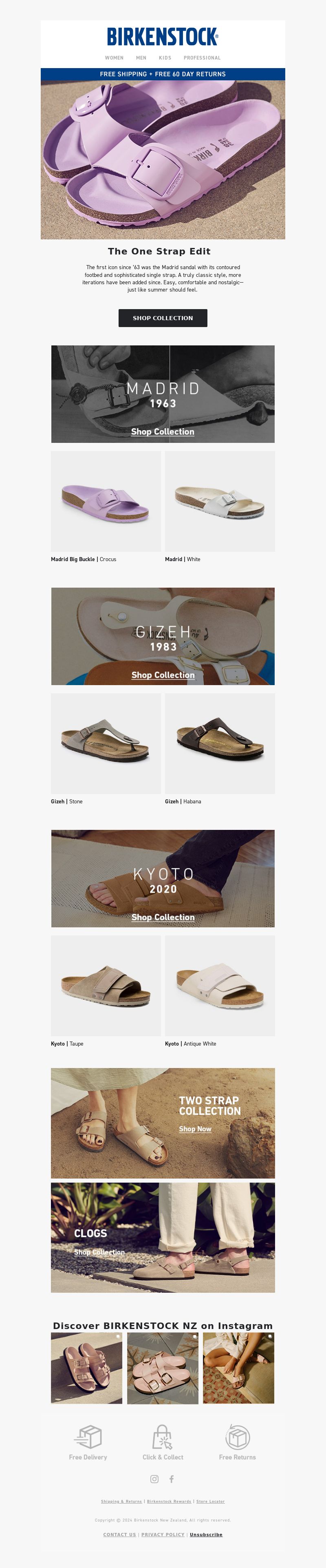View the Kyoto Taupe sandal

click(x=106, y=986)
